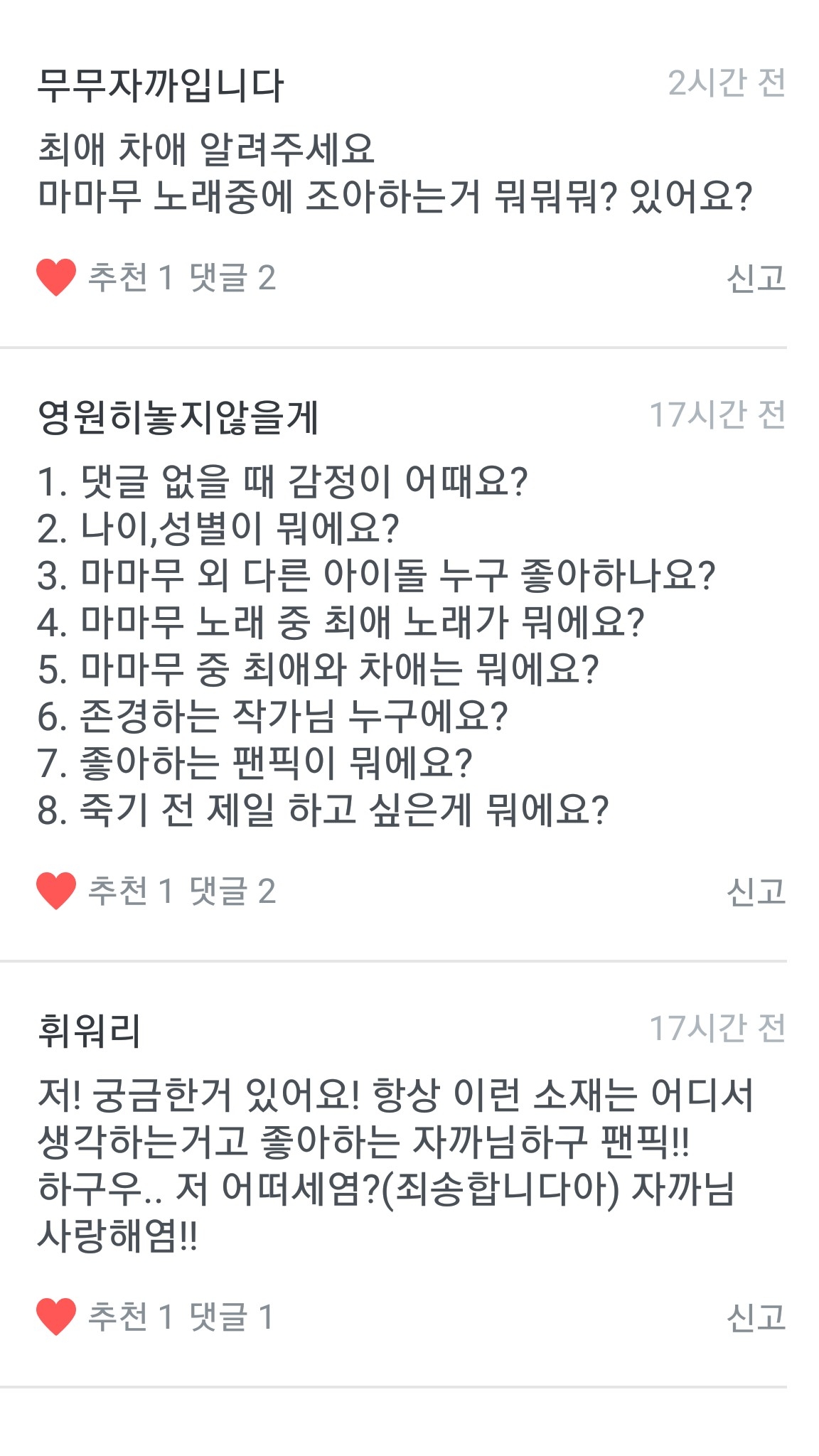Report the comment by 휘워리
819x1456 pixels.
pos(756,1317)
